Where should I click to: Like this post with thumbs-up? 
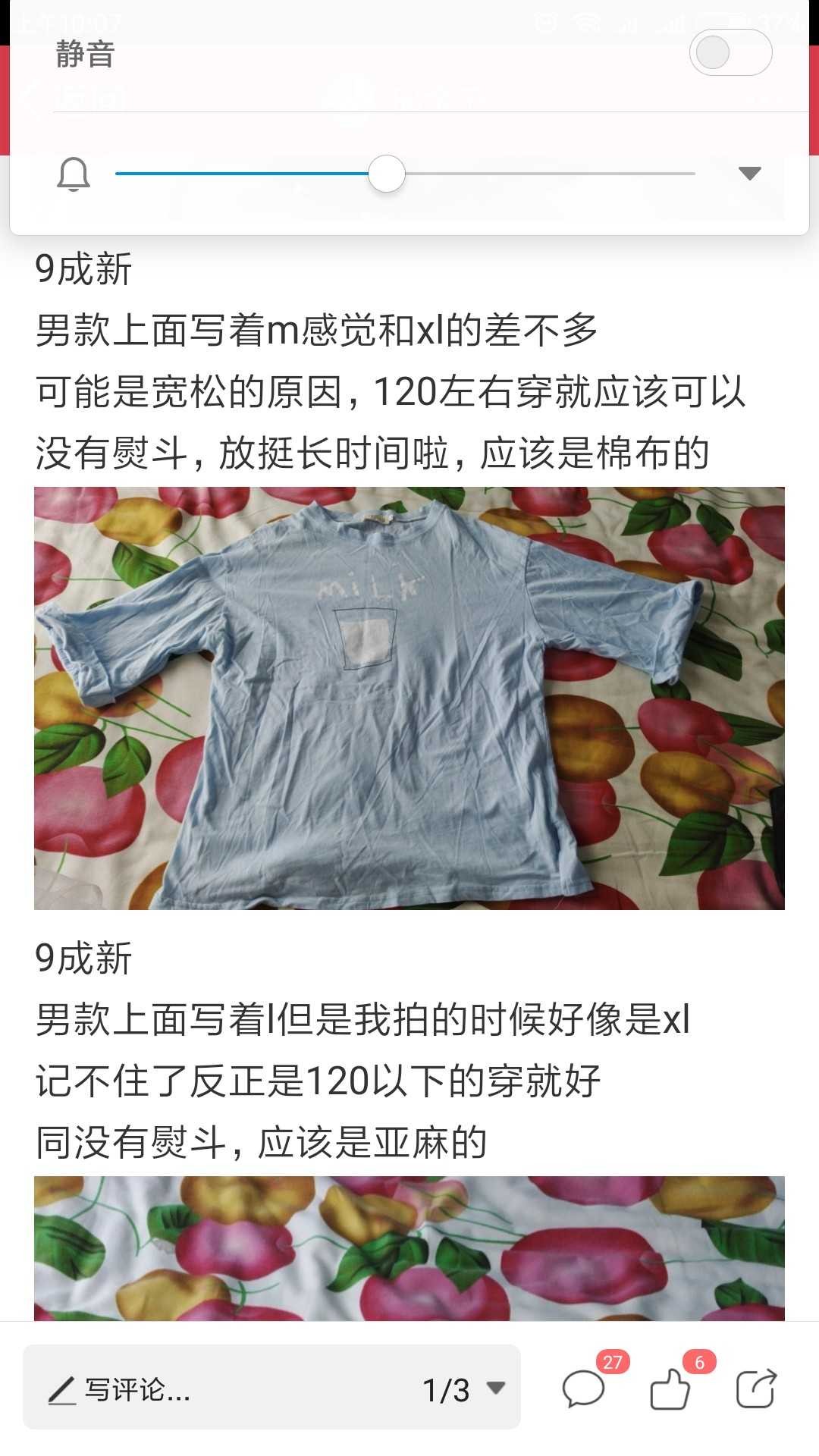point(670,1389)
